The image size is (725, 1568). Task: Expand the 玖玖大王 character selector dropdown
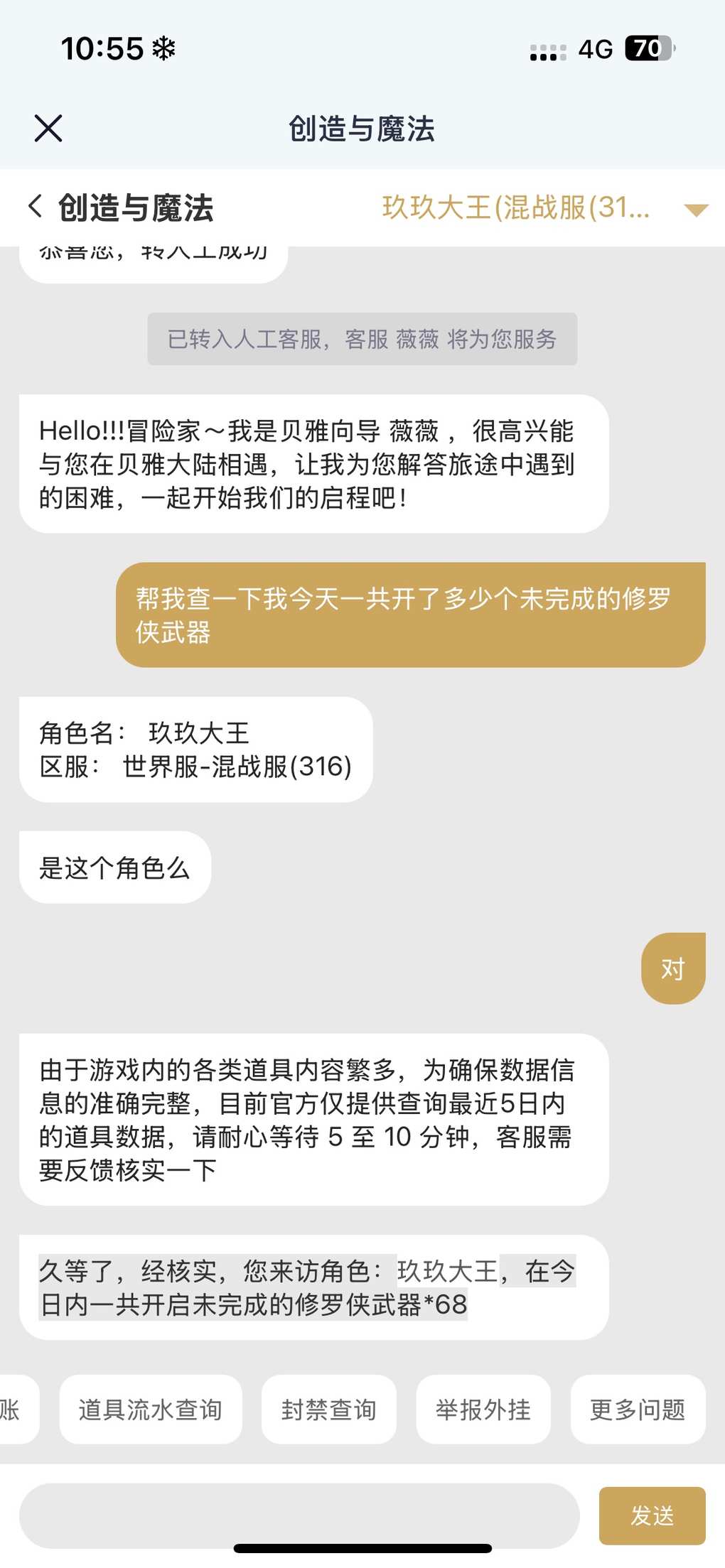pyautogui.click(x=695, y=210)
